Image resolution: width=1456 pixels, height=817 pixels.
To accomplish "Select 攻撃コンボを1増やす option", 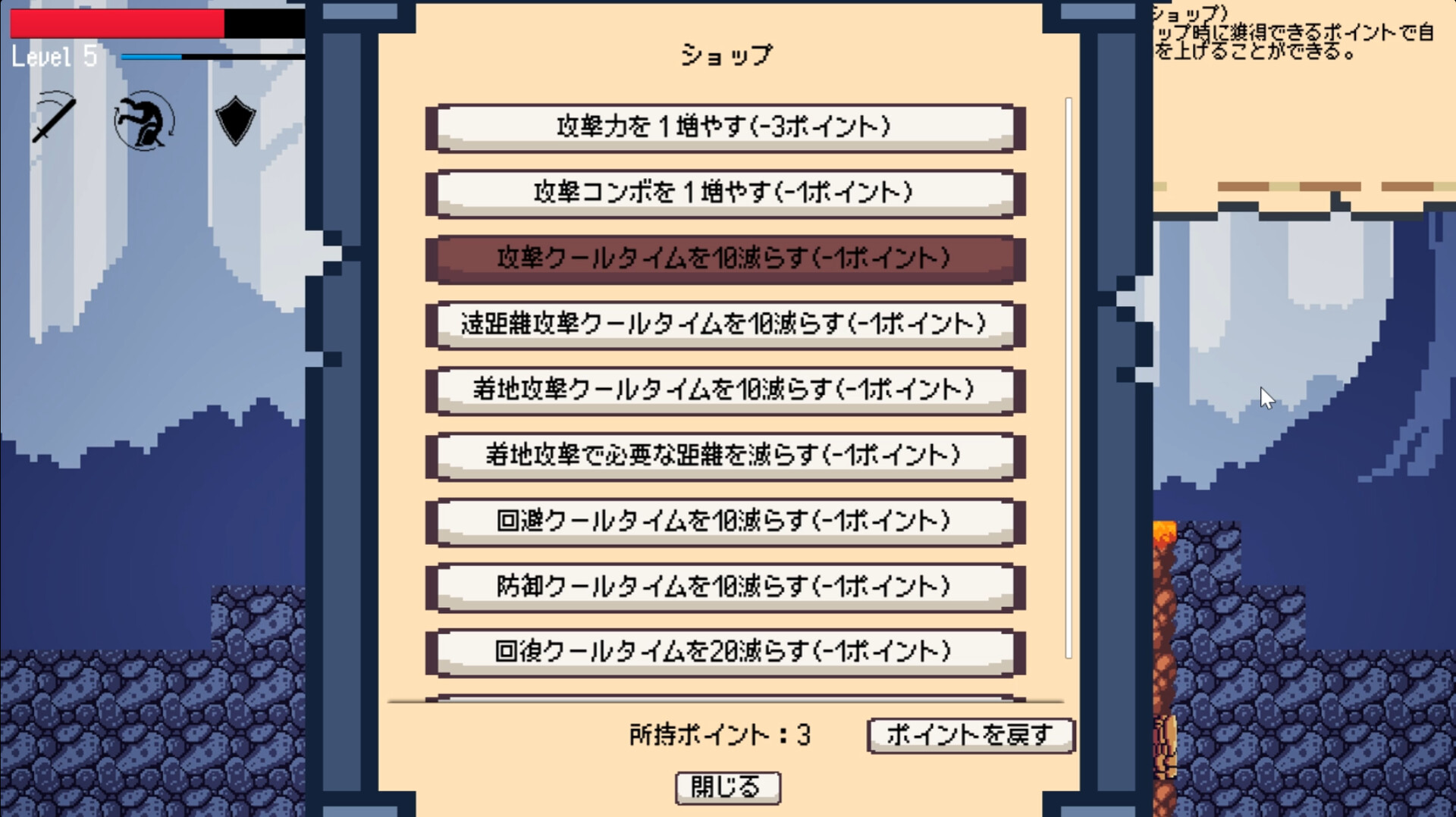I will tap(725, 193).
